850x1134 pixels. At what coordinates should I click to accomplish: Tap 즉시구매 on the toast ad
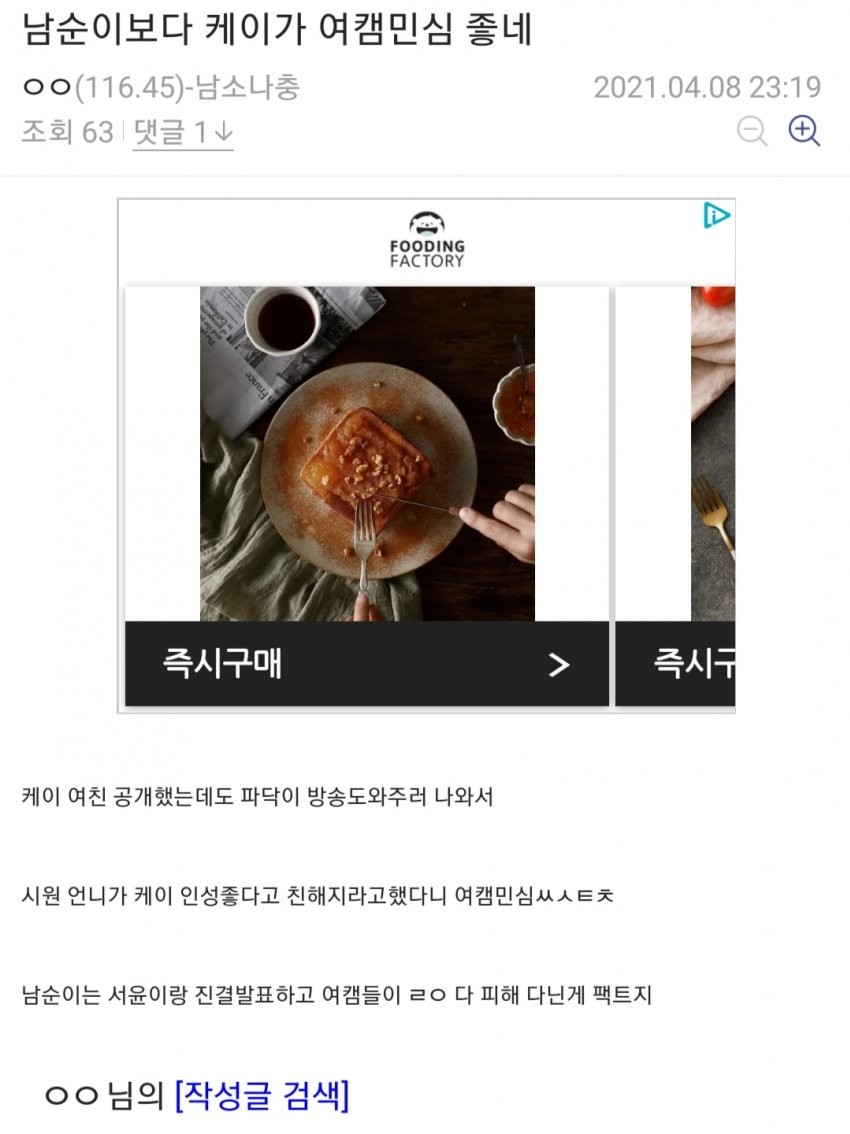(x=366, y=664)
